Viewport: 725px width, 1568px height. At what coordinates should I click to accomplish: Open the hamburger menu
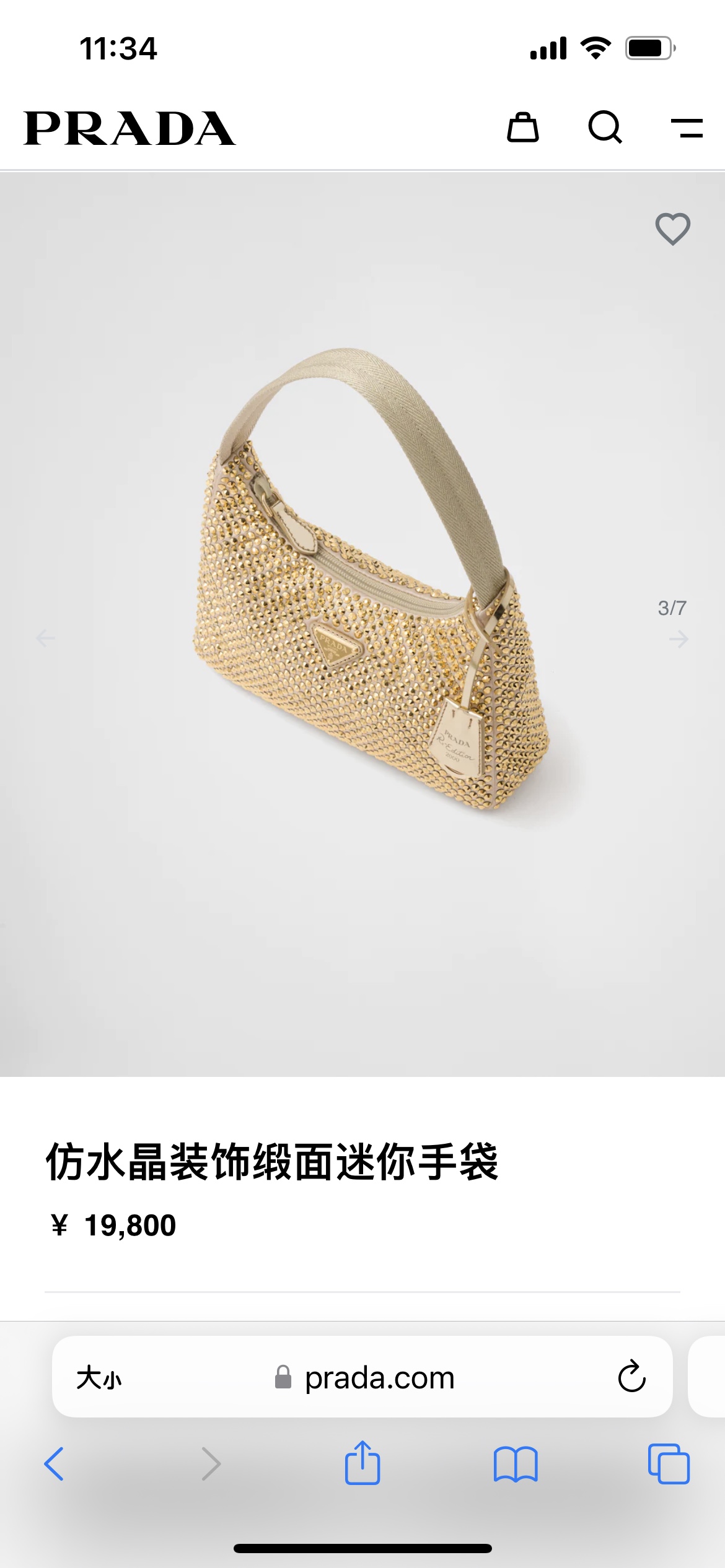coord(687,128)
